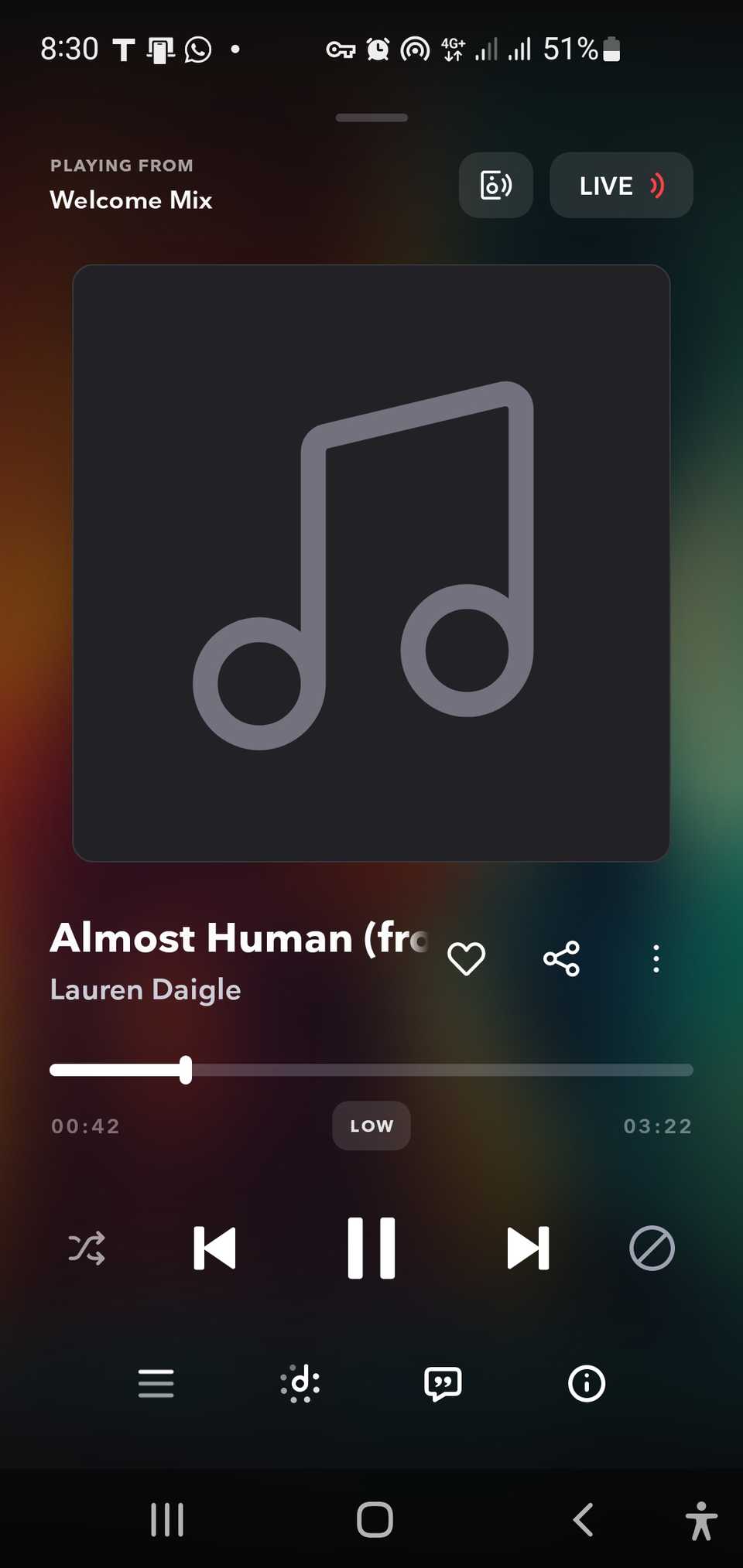
Task: Share the current track
Action: click(562, 958)
